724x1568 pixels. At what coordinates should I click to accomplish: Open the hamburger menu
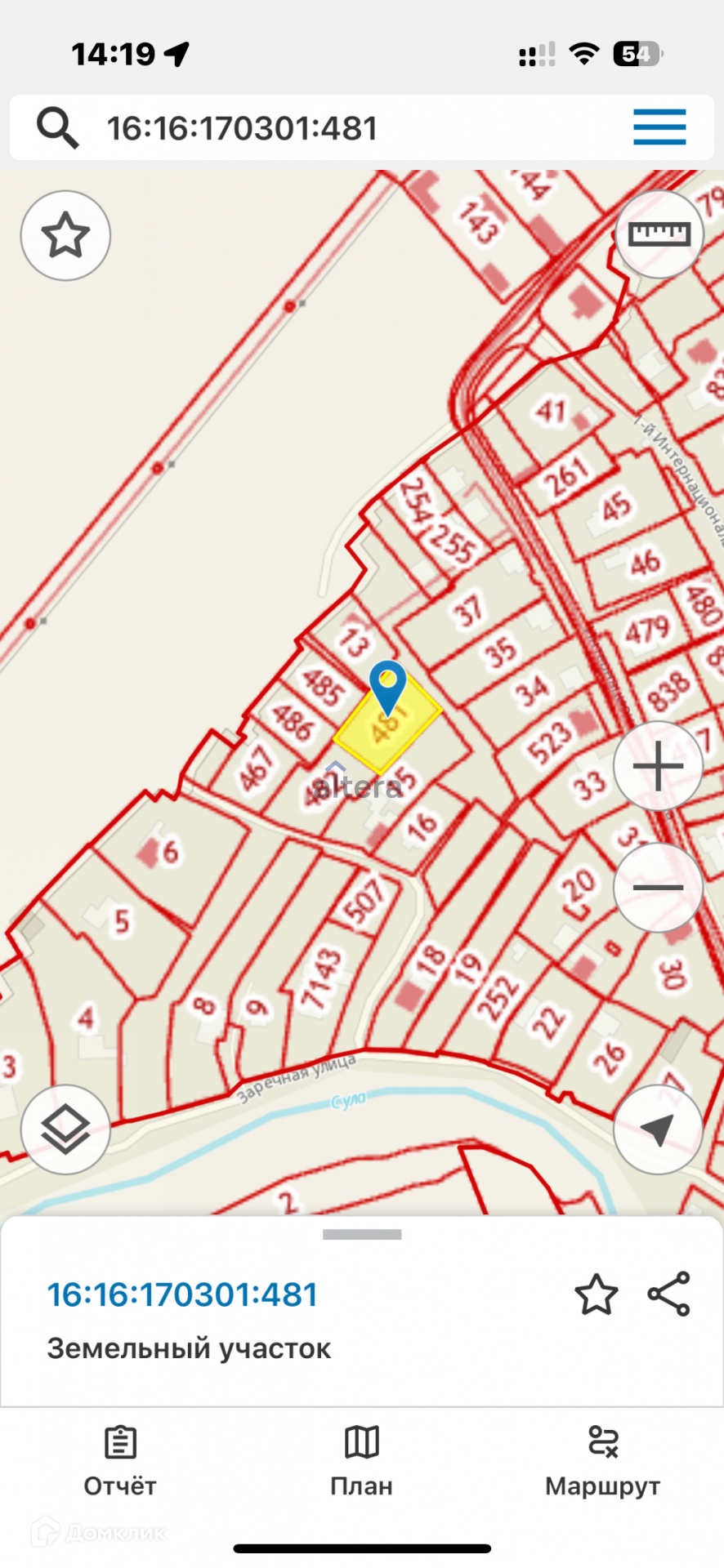pos(659,127)
